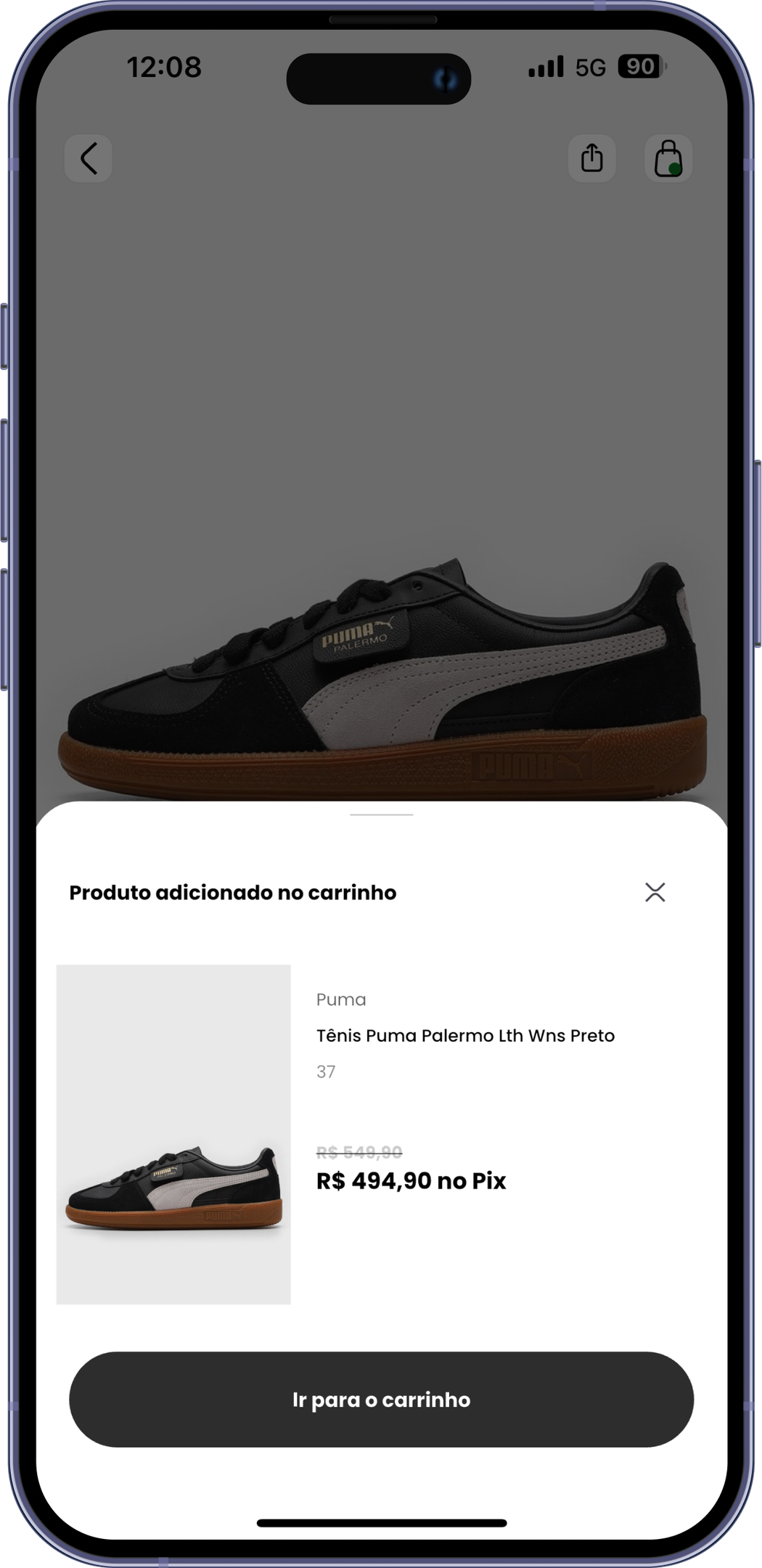Go to the cart with 'Ir para o carrinho'

381,1400
